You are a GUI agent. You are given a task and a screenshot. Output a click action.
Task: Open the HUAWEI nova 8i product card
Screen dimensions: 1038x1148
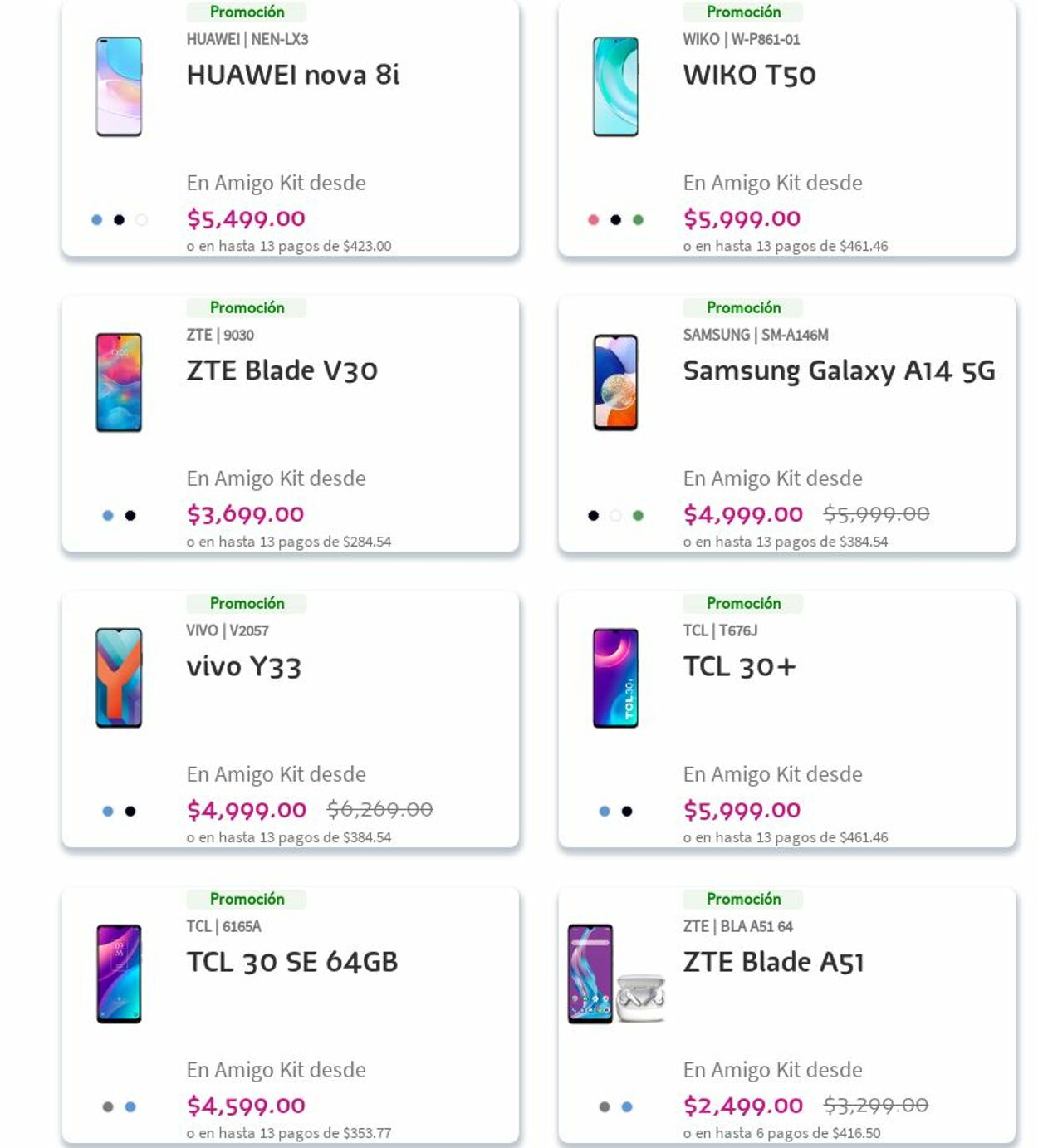click(293, 75)
